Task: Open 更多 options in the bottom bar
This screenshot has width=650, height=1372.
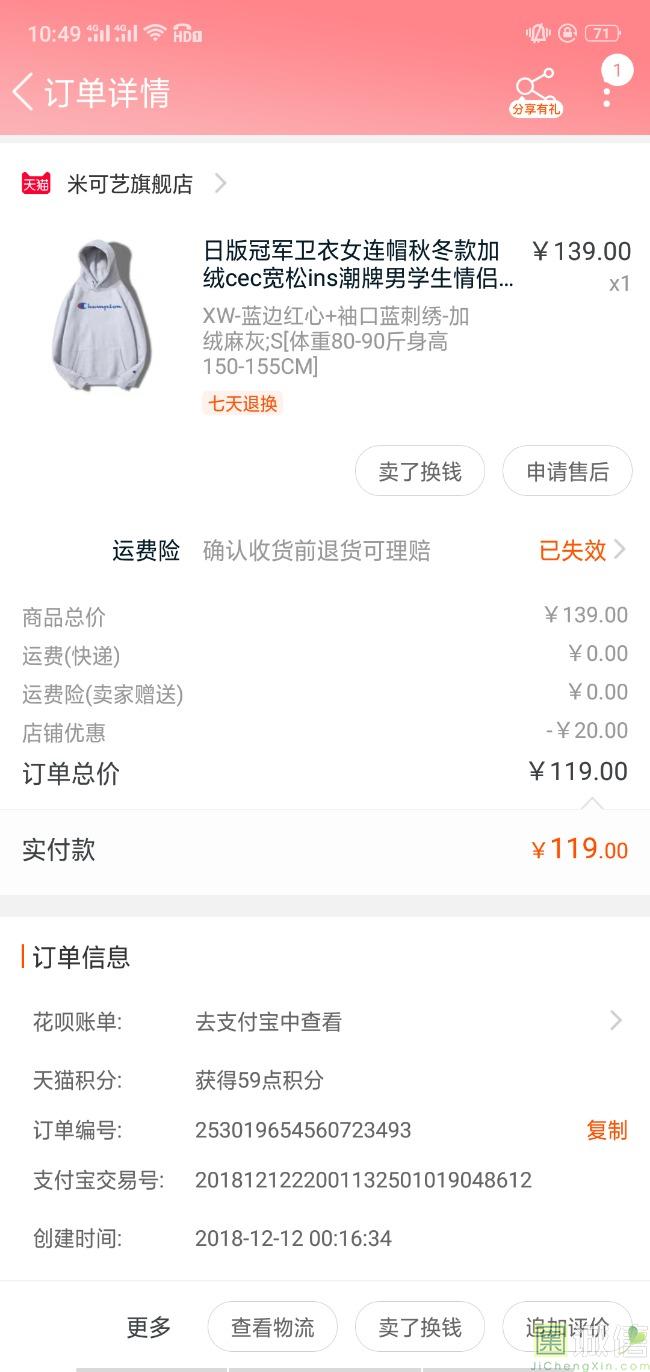Action: (149, 1327)
